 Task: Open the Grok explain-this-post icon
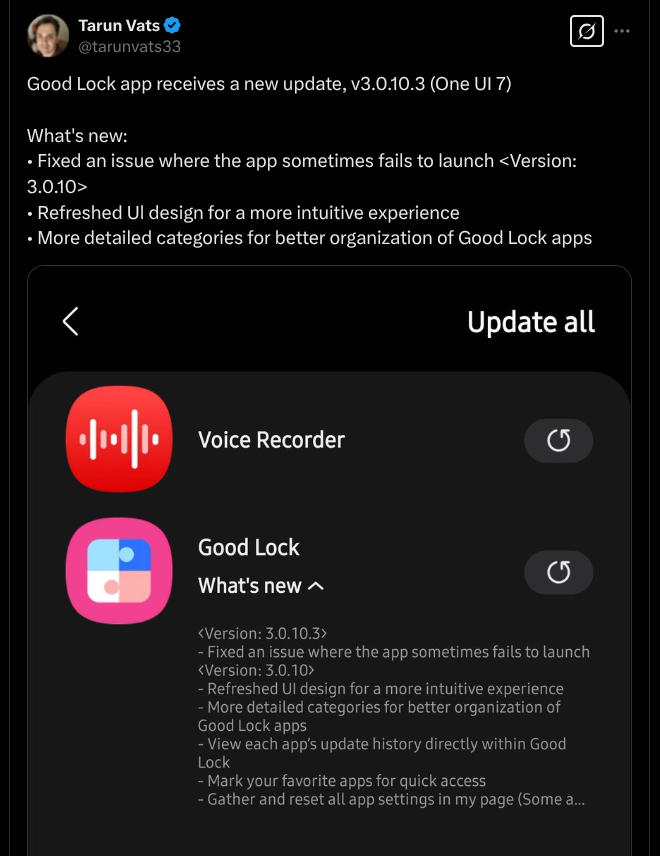(x=587, y=32)
